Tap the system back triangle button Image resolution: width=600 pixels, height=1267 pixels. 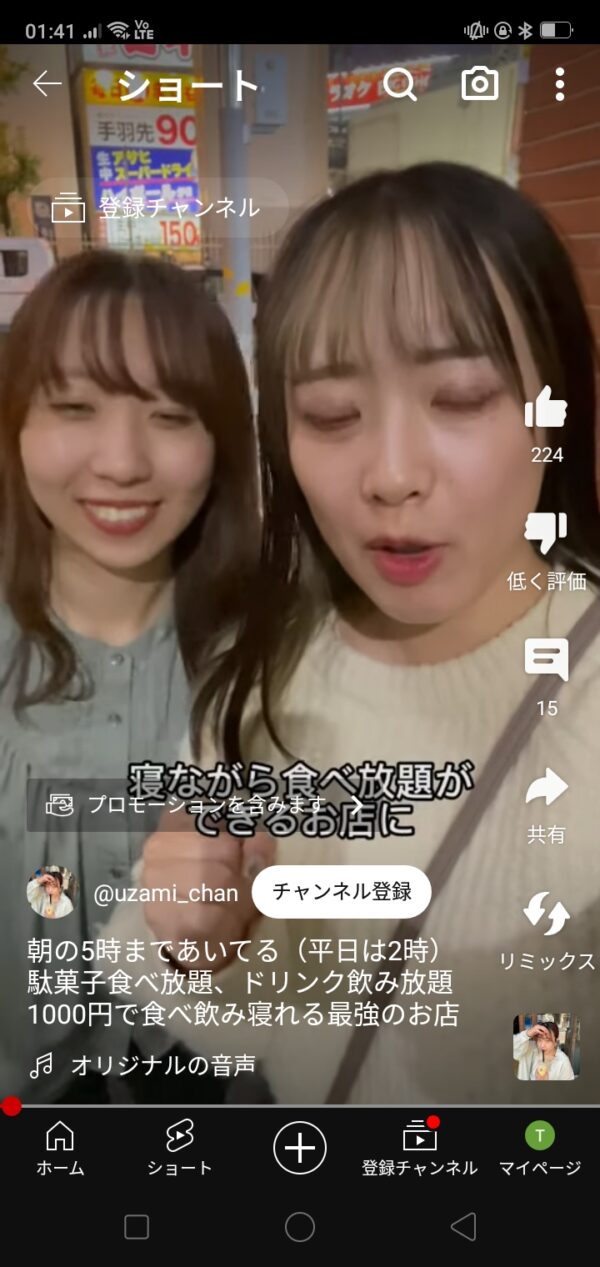(x=462, y=1227)
